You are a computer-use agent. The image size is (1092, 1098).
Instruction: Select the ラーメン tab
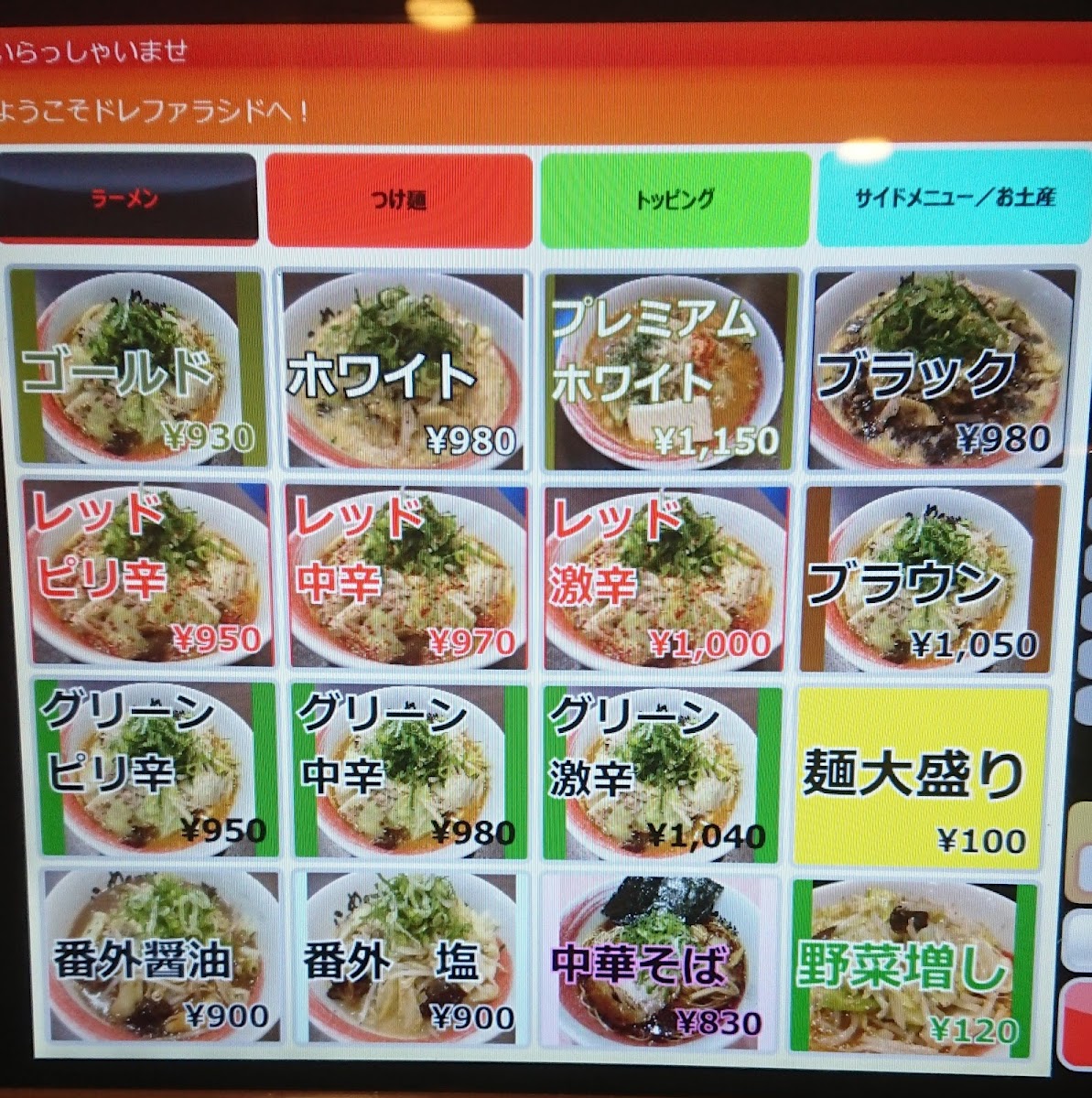(126, 198)
